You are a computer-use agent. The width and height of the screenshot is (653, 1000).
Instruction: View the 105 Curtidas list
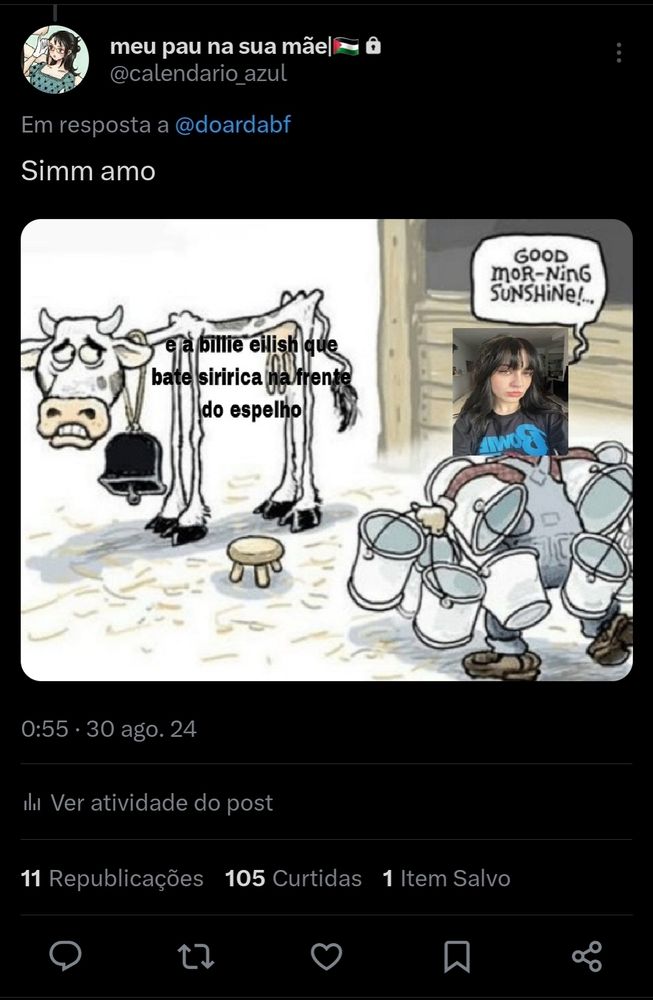[x=293, y=878]
